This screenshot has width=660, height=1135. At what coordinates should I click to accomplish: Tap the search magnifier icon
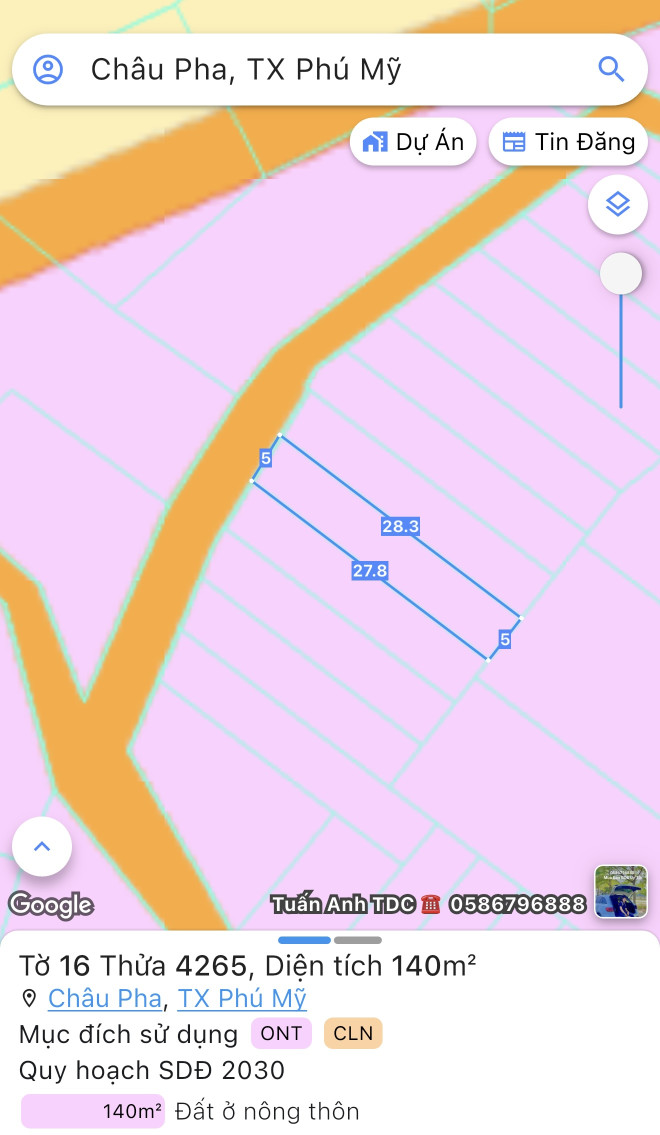(x=611, y=69)
